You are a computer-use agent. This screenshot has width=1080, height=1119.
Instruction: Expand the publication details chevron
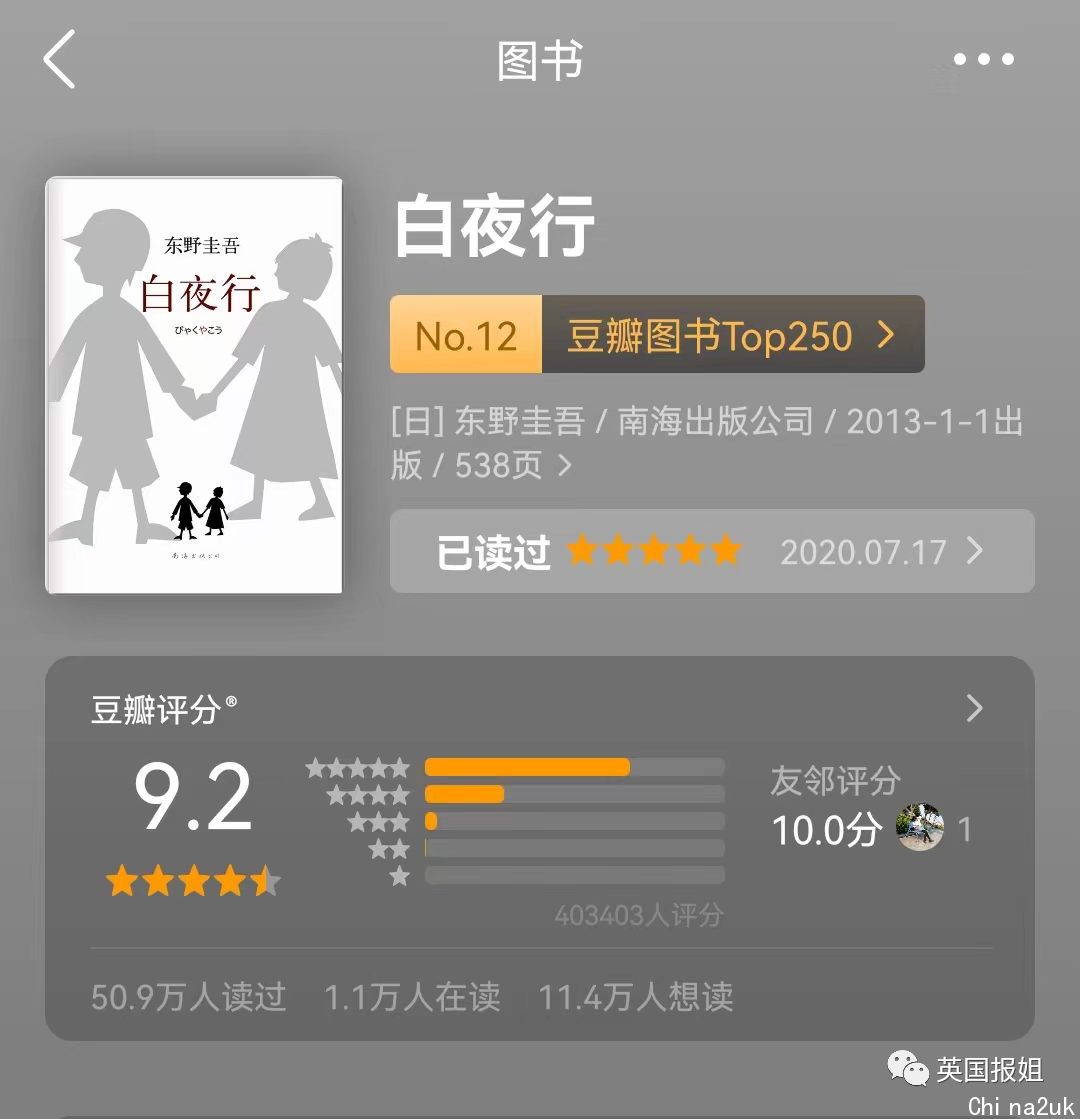(x=565, y=466)
